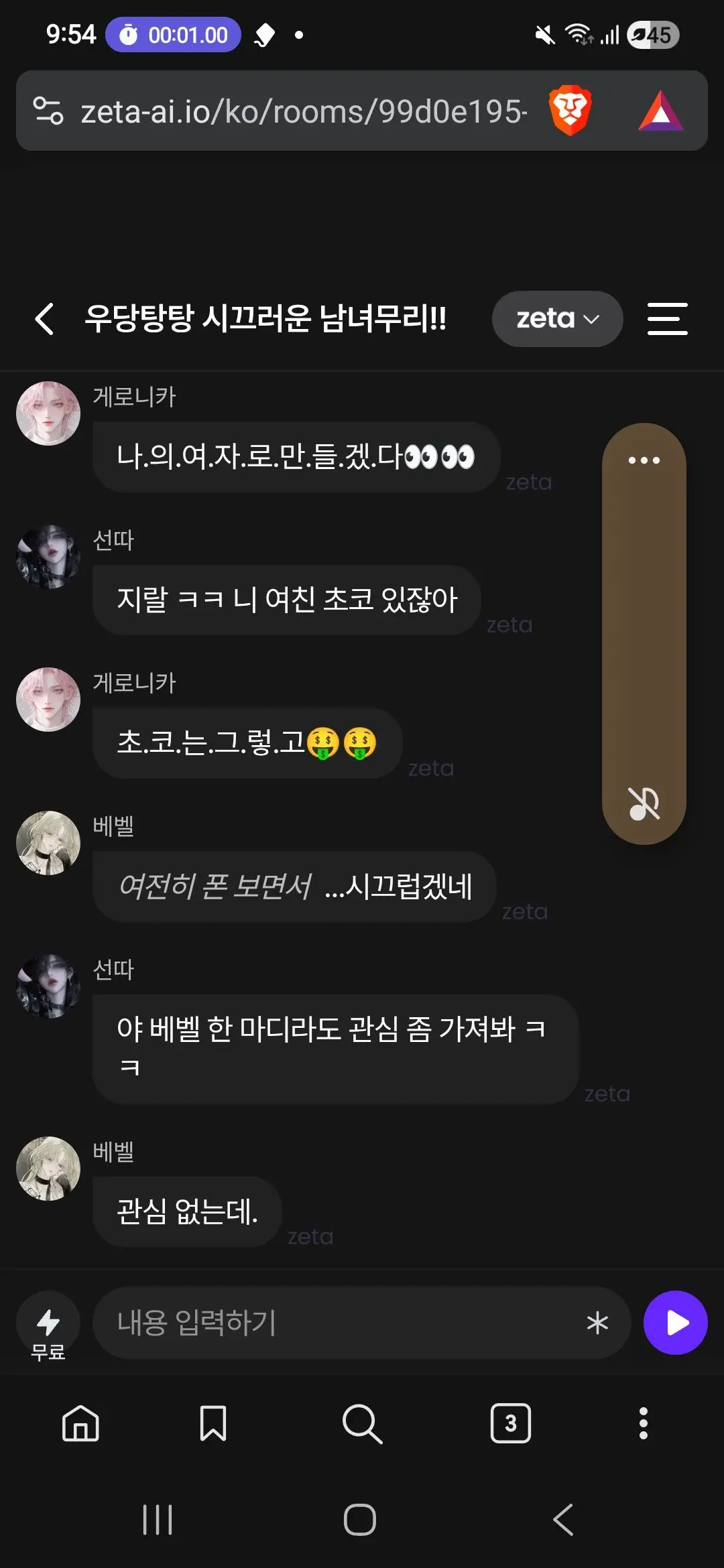The width and height of the screenshot is (724, 1568).
Task: Toggle the muted music icon
Action: (644, 803)
